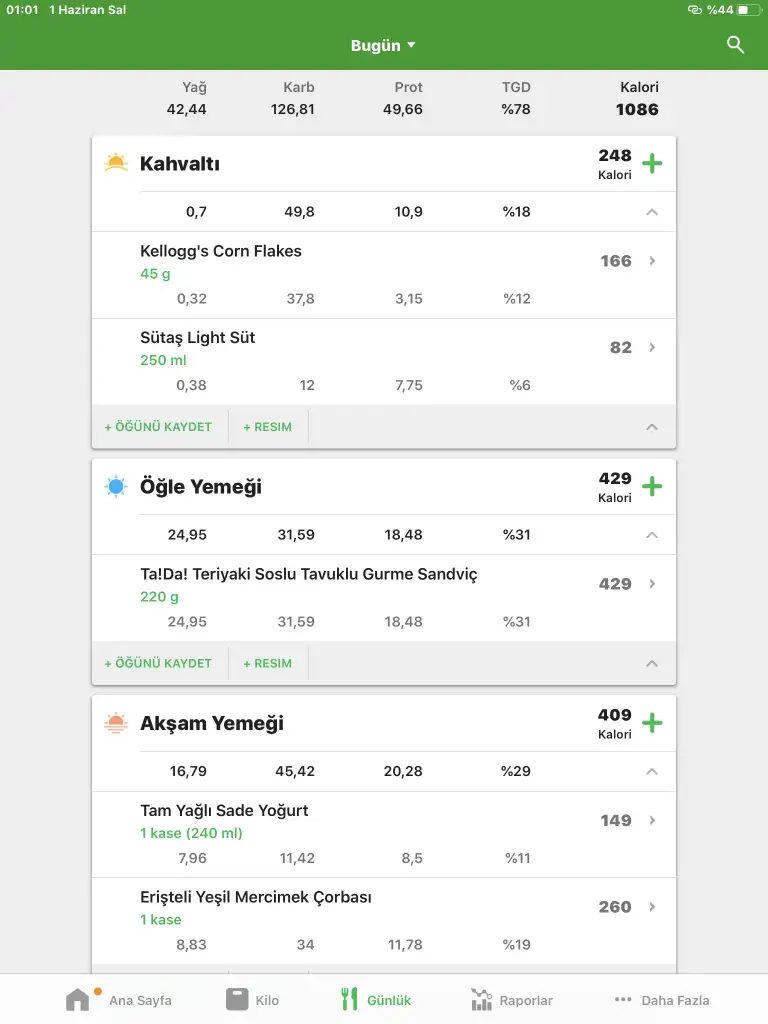Image resolution: width=768 pixels, height=1024 pixels.
Task: Collapse the Akşam Yemeği totals row chevron
Action: [652, 772]
